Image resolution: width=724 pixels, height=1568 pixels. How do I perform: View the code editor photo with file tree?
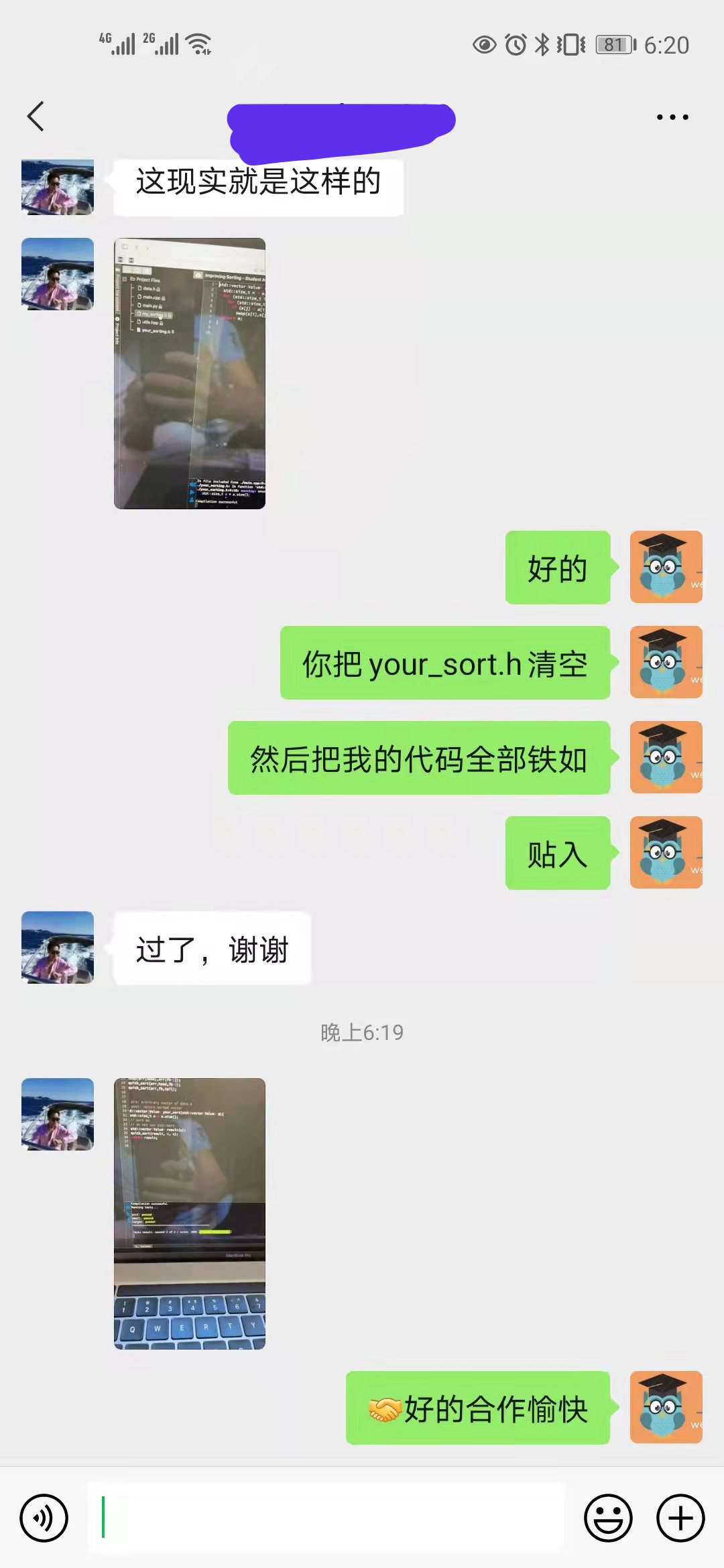click(190, 373)
